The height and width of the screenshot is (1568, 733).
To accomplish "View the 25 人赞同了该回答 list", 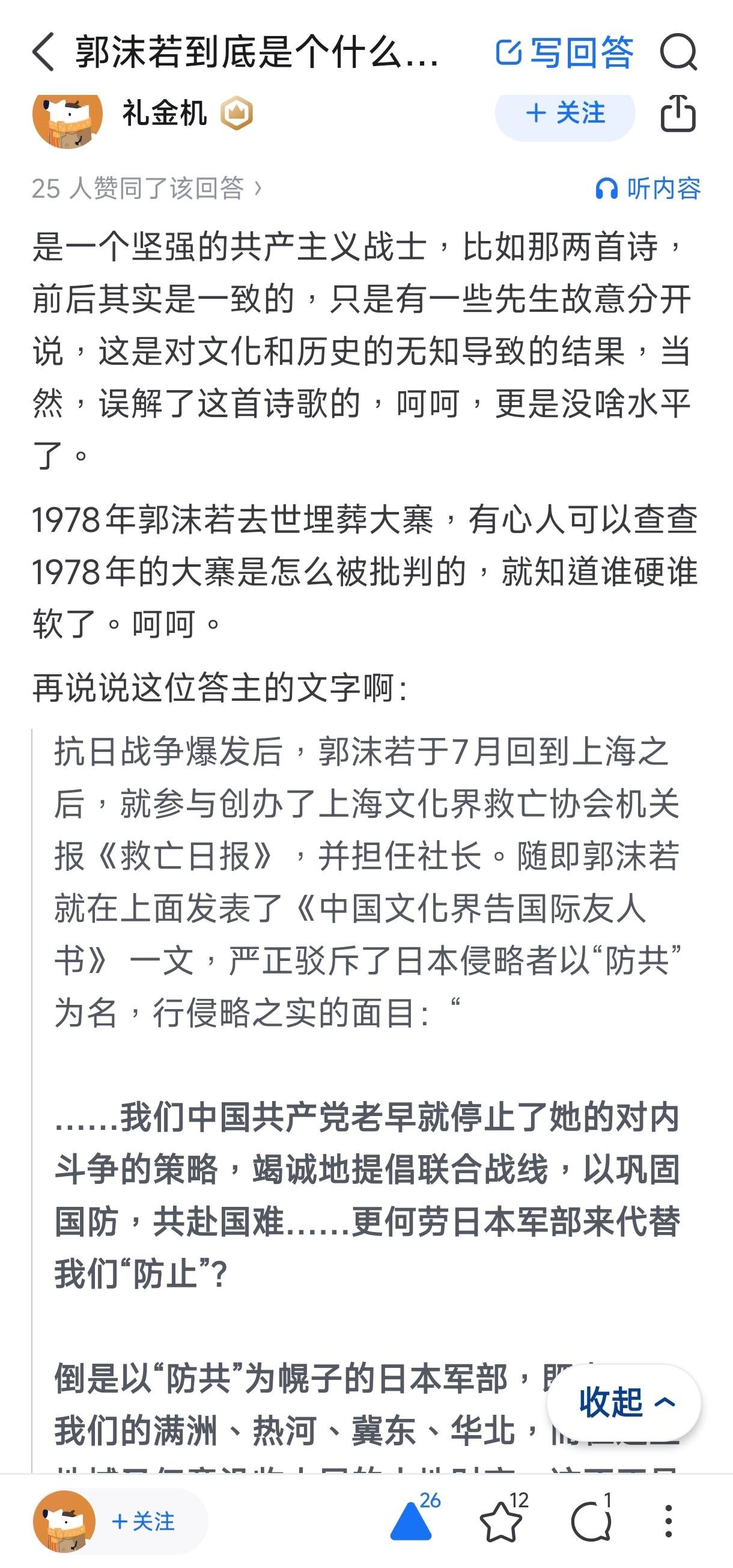I will (x=147, y=189).
